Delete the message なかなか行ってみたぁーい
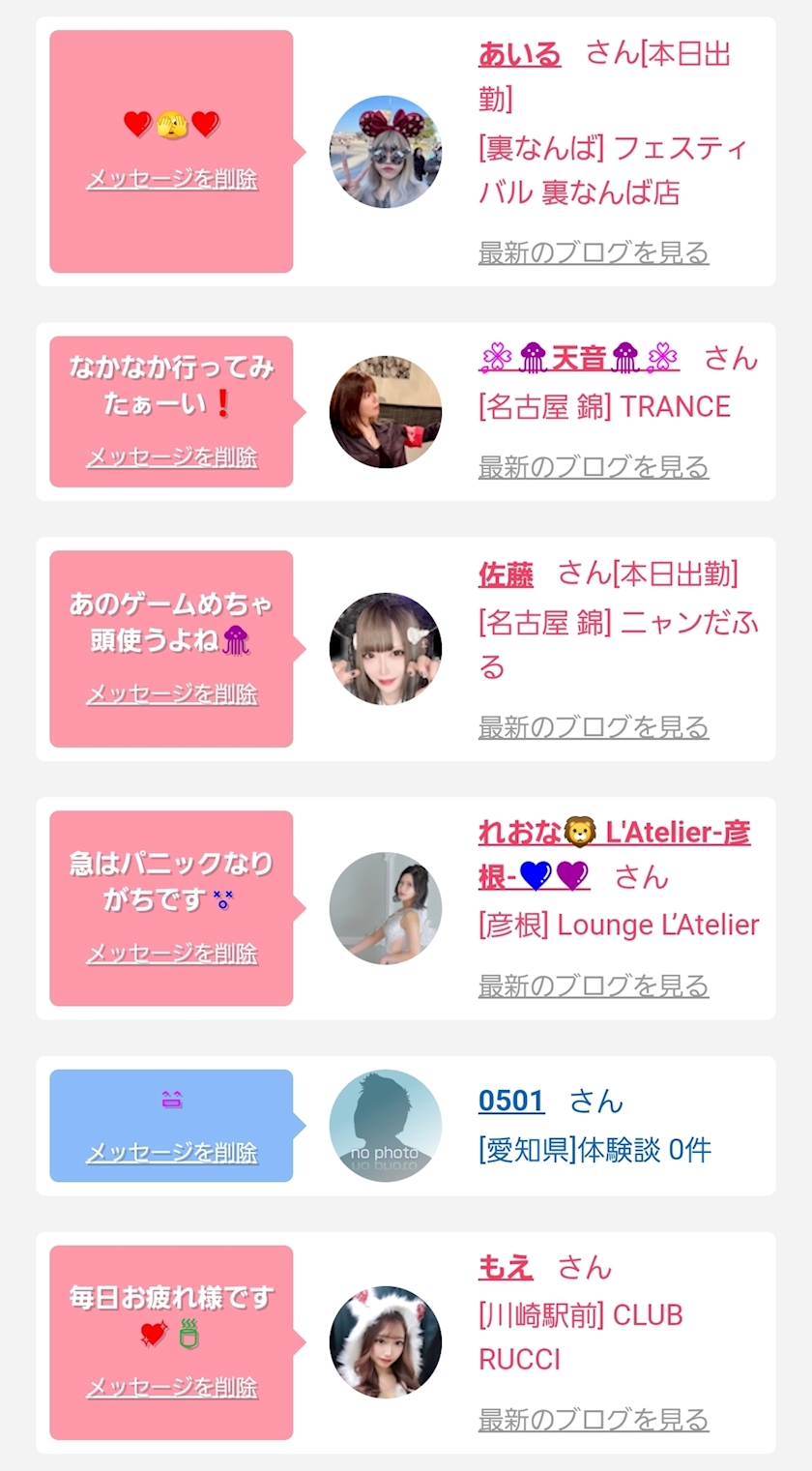Screen dimensions: 812x1471 [x=172, y=457]
